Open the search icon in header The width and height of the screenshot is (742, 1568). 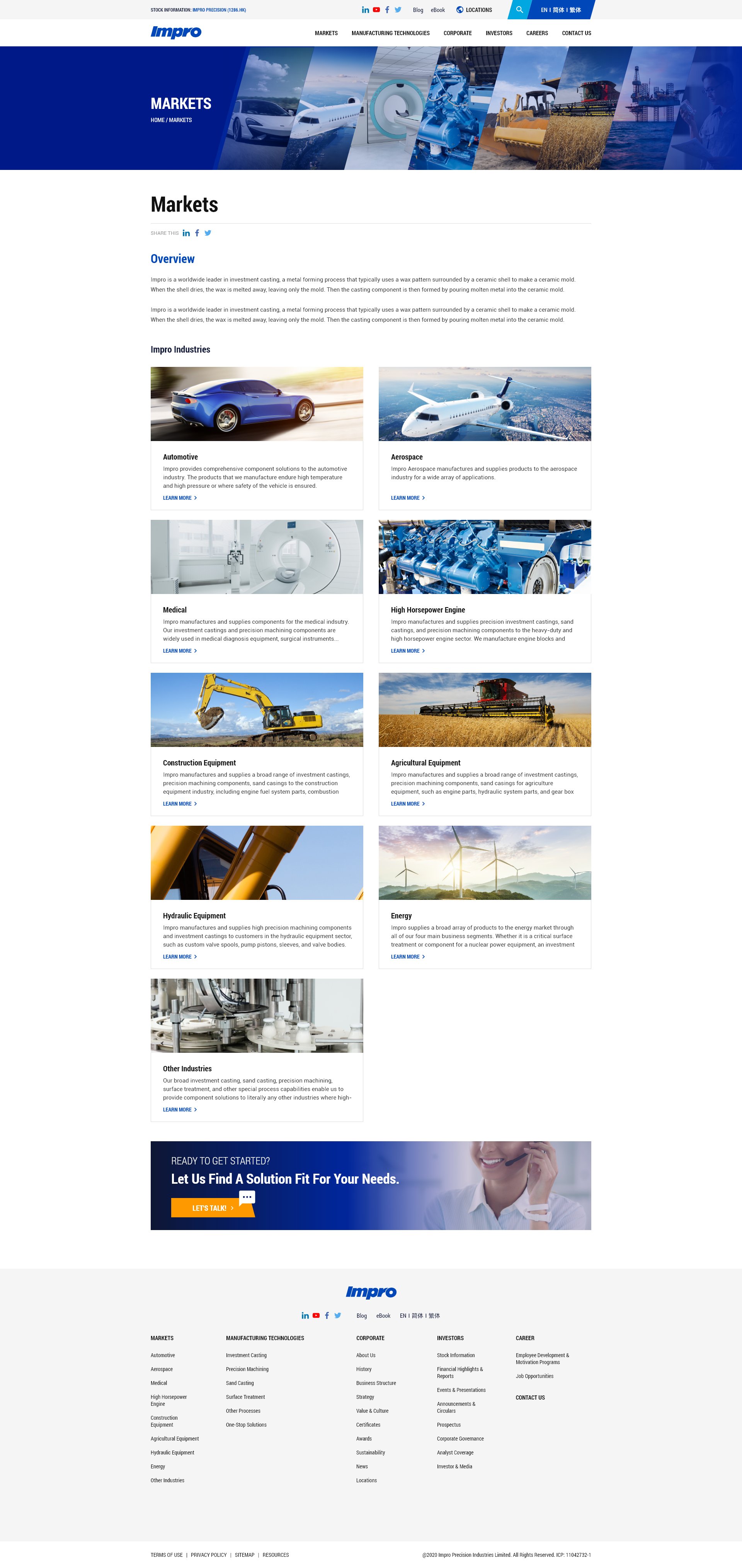tap(519, 10)
